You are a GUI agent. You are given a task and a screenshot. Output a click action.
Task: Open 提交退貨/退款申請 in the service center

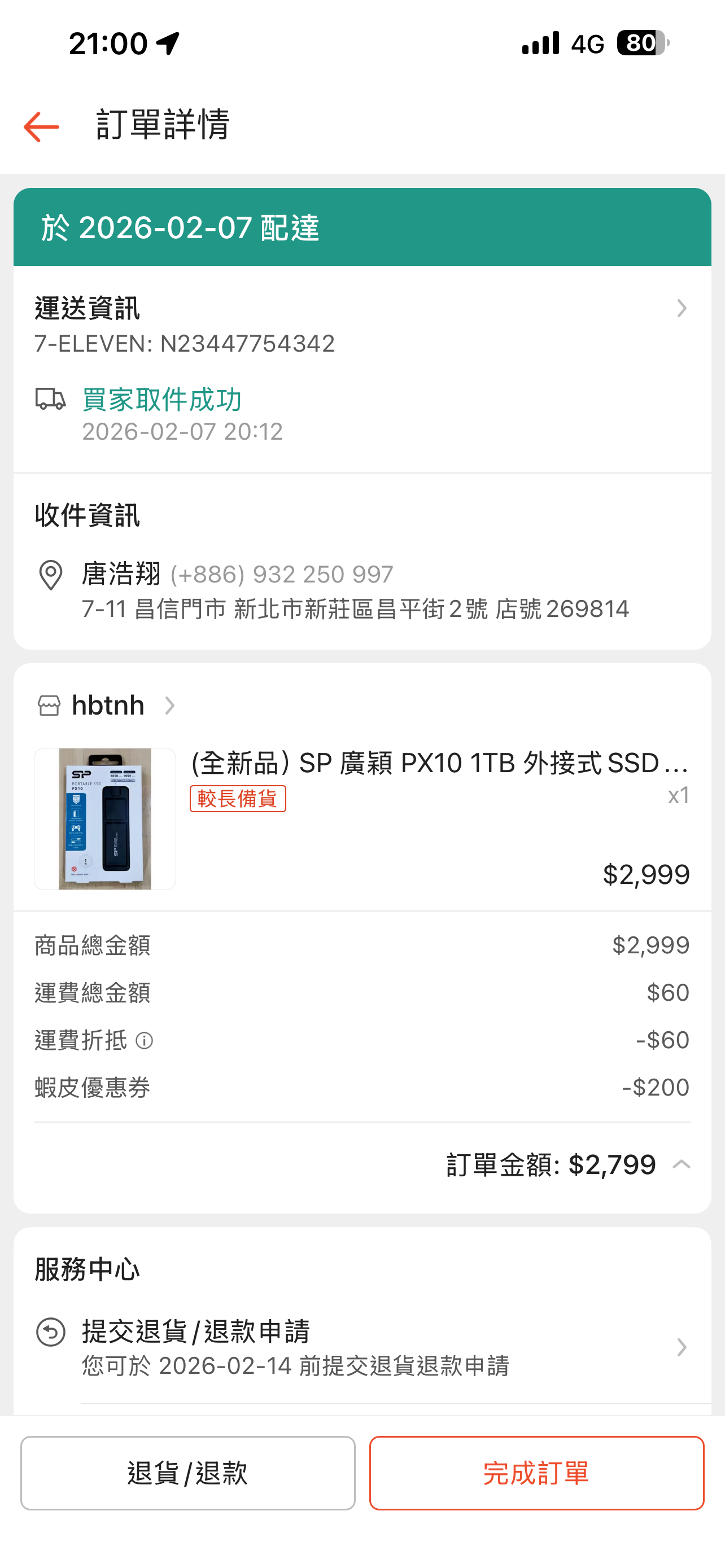point(361,1348)
